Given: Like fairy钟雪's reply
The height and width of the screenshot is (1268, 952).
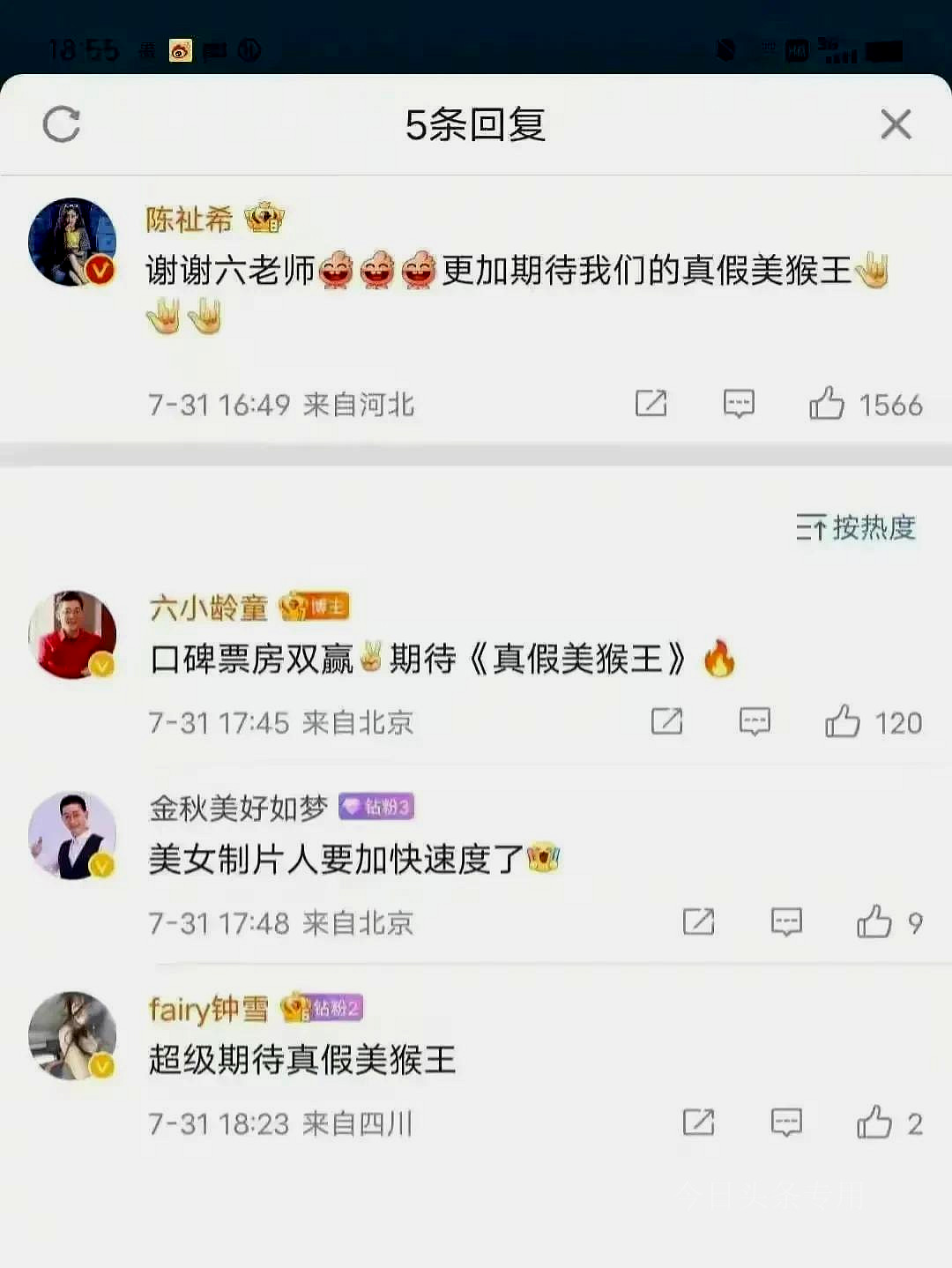Looking at the screenshot, I should (x=874, y=1123).
